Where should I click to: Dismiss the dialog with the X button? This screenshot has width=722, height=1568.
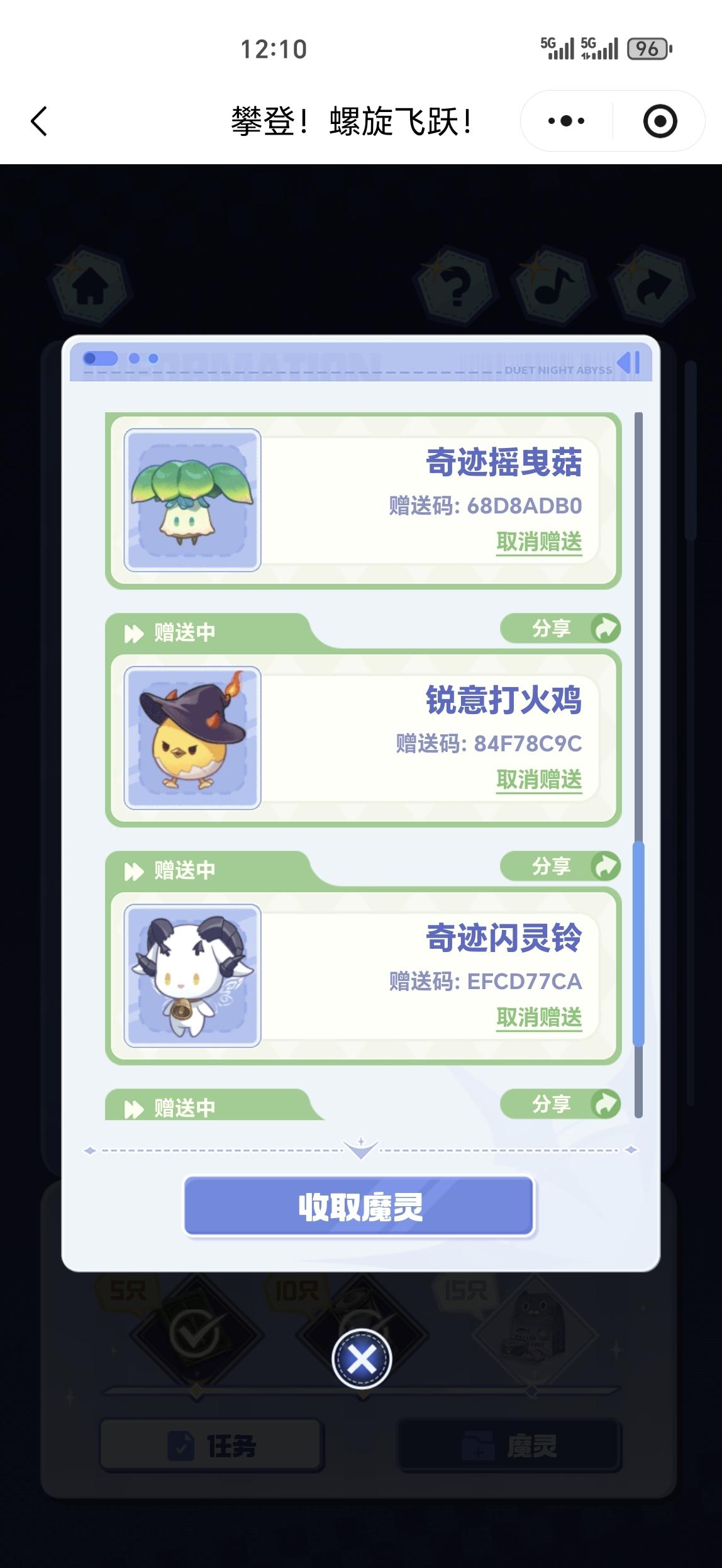[362, 1359]
